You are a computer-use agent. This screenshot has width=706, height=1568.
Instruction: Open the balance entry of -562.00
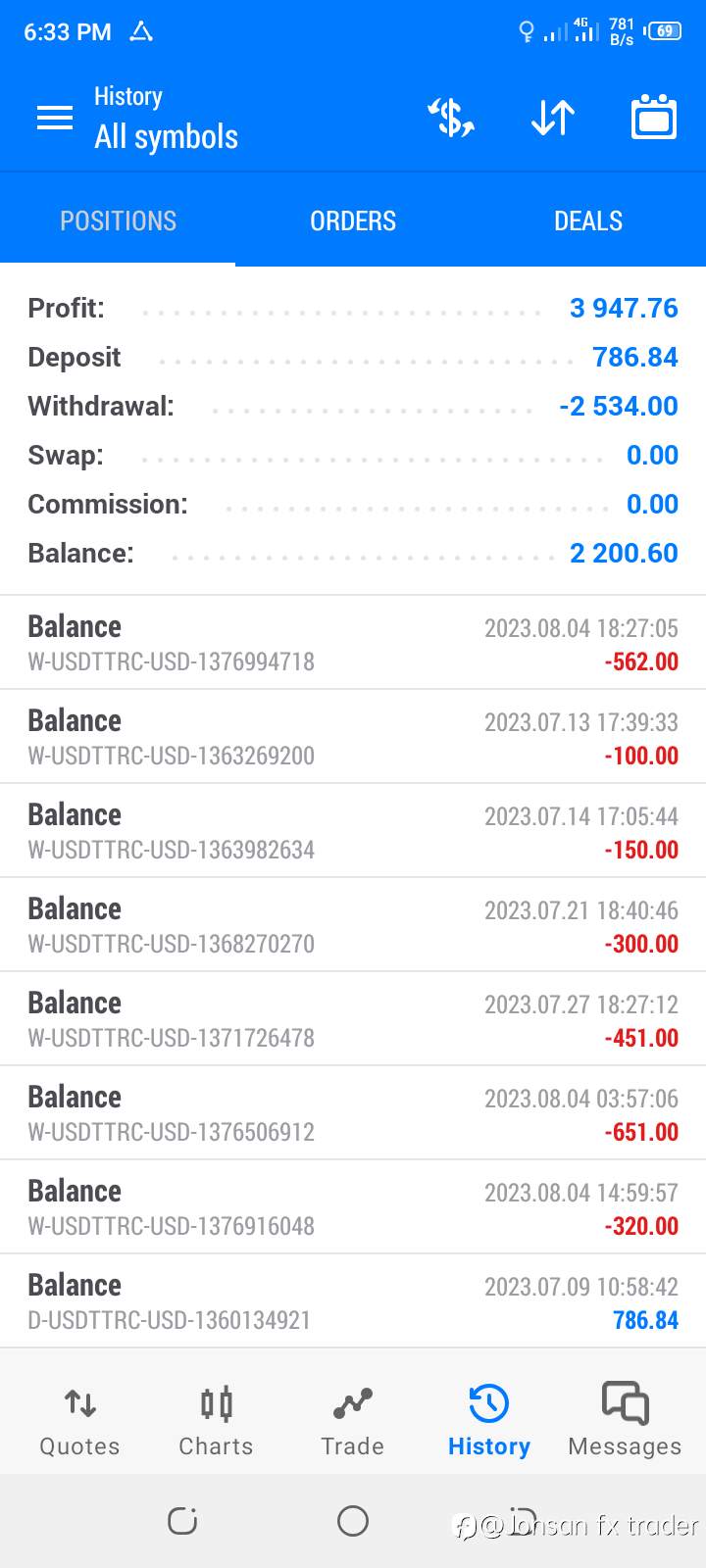pos(353,643)
